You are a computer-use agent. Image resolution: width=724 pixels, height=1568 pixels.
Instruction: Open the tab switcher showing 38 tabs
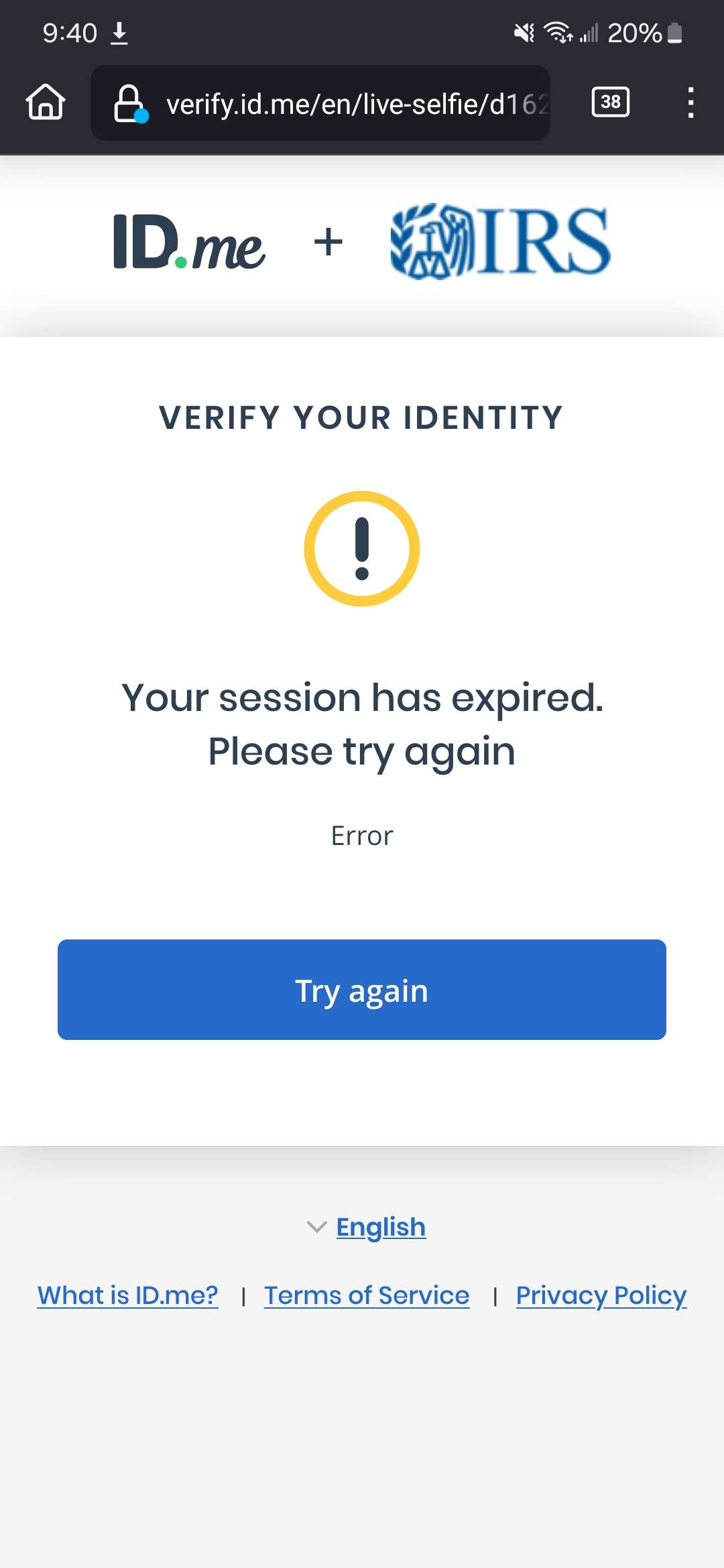[610, 102]
